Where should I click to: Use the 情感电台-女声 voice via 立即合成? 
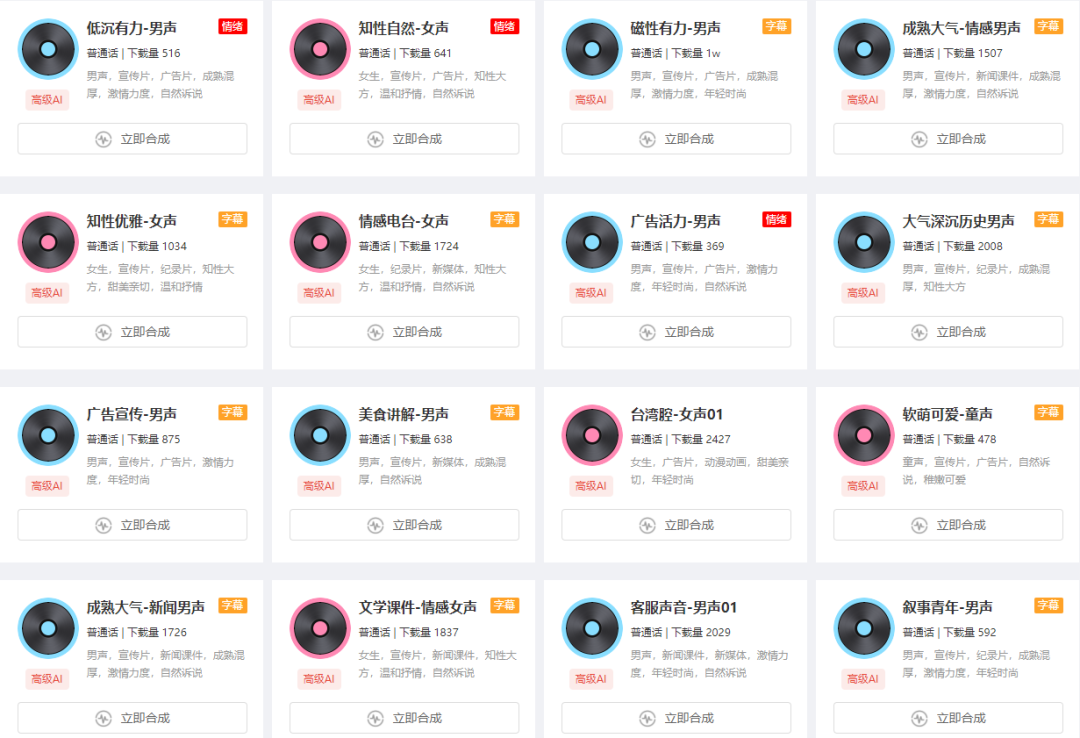point(404,332)
